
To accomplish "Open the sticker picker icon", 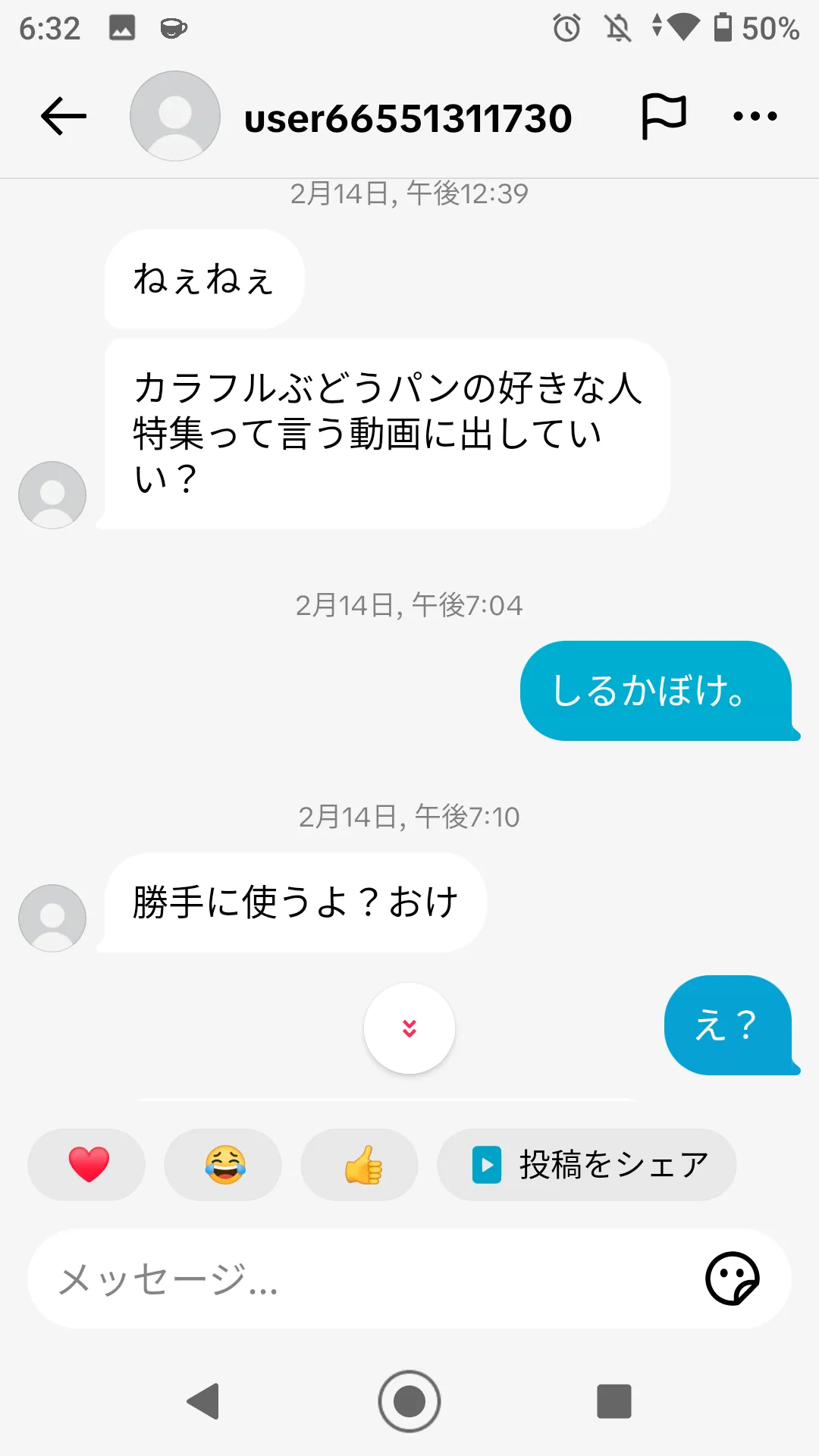I will (x=732, y=1279).
